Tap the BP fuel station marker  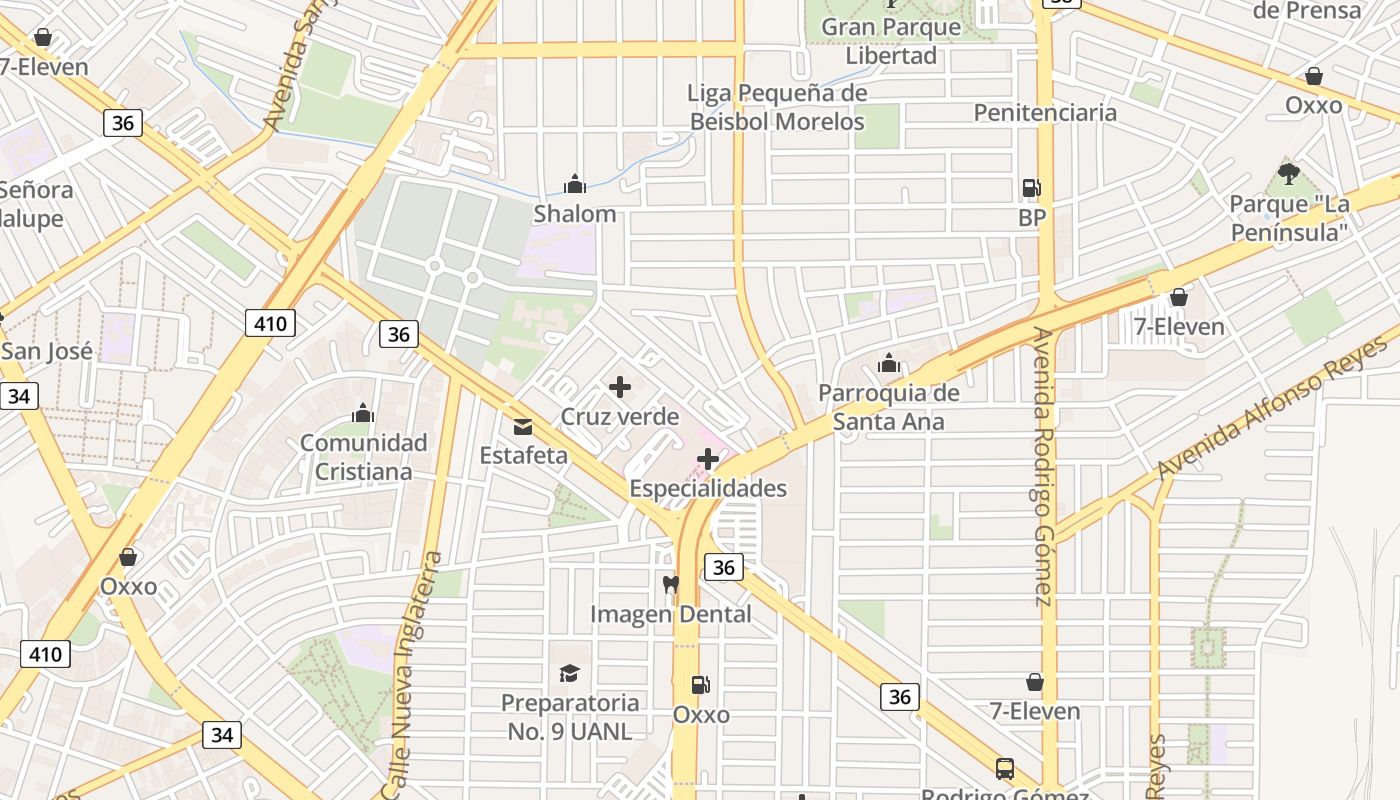tap(1031, 188)
